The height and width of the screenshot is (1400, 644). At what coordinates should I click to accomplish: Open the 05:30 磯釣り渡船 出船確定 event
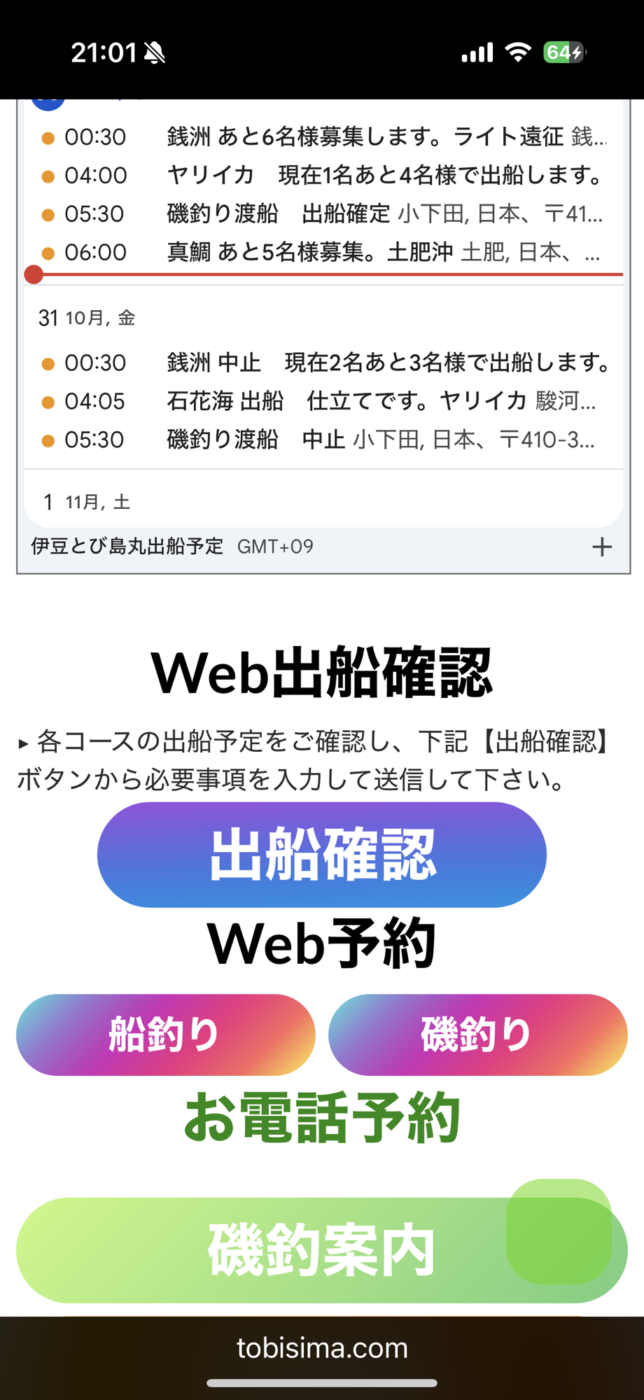380,214
